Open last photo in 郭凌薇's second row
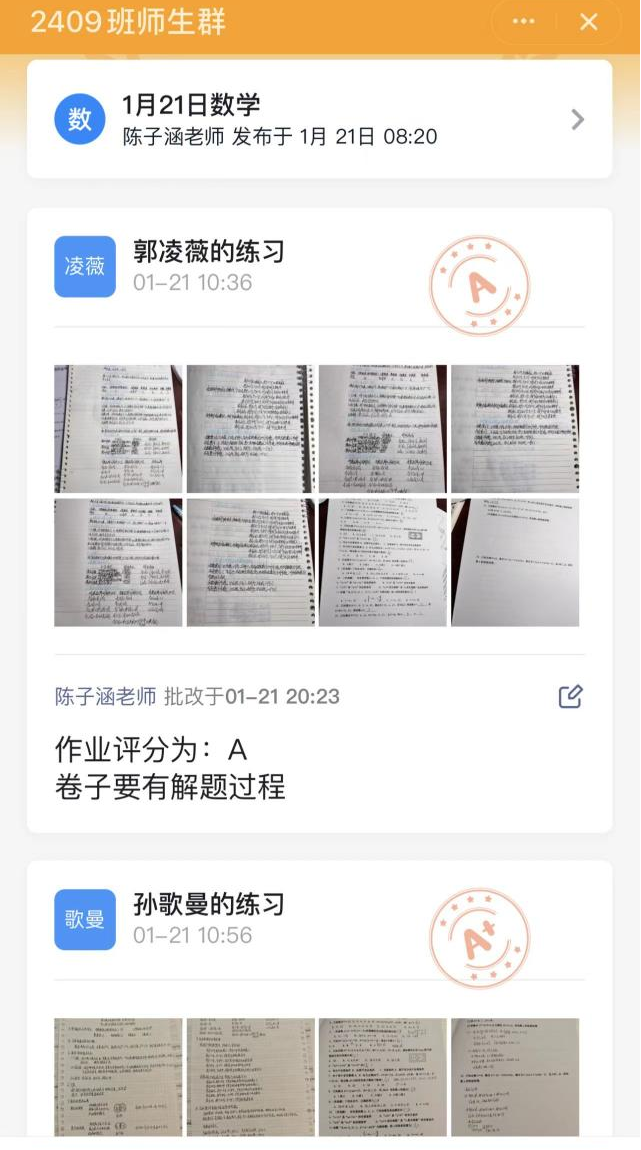 pos(515,562)
